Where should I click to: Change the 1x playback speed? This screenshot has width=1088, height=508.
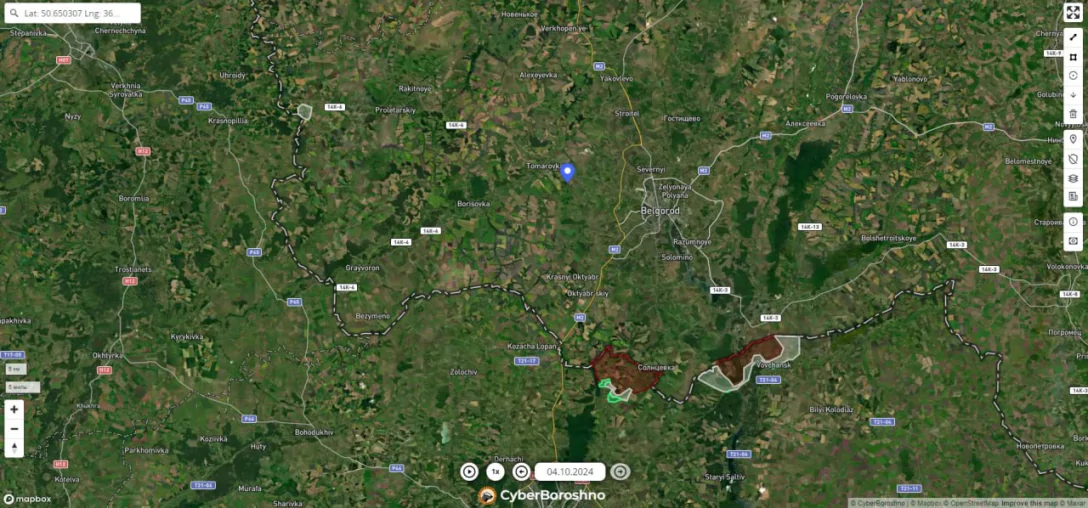coord(495,472)
